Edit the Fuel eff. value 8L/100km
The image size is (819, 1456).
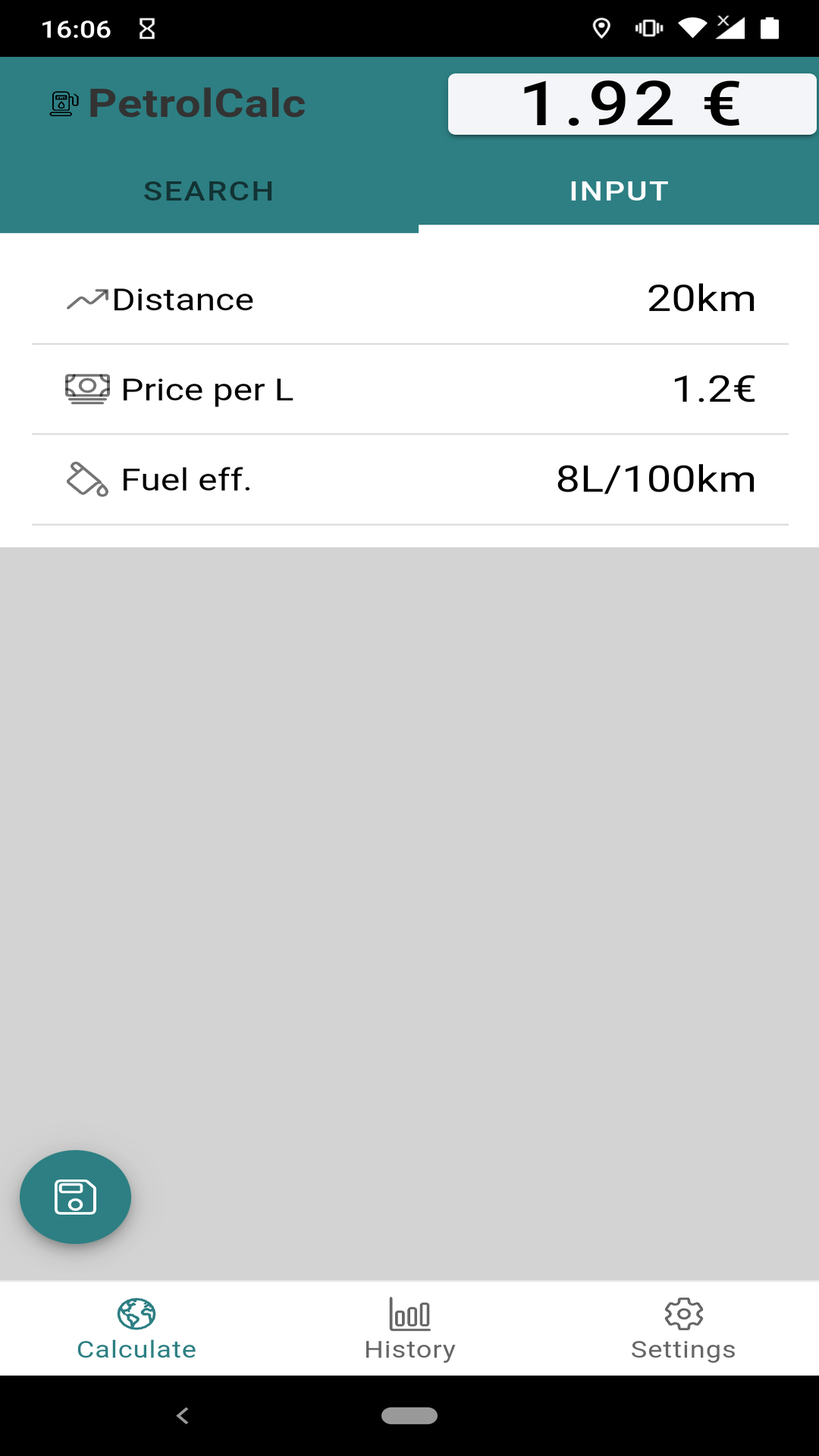[x=655, y=479]
